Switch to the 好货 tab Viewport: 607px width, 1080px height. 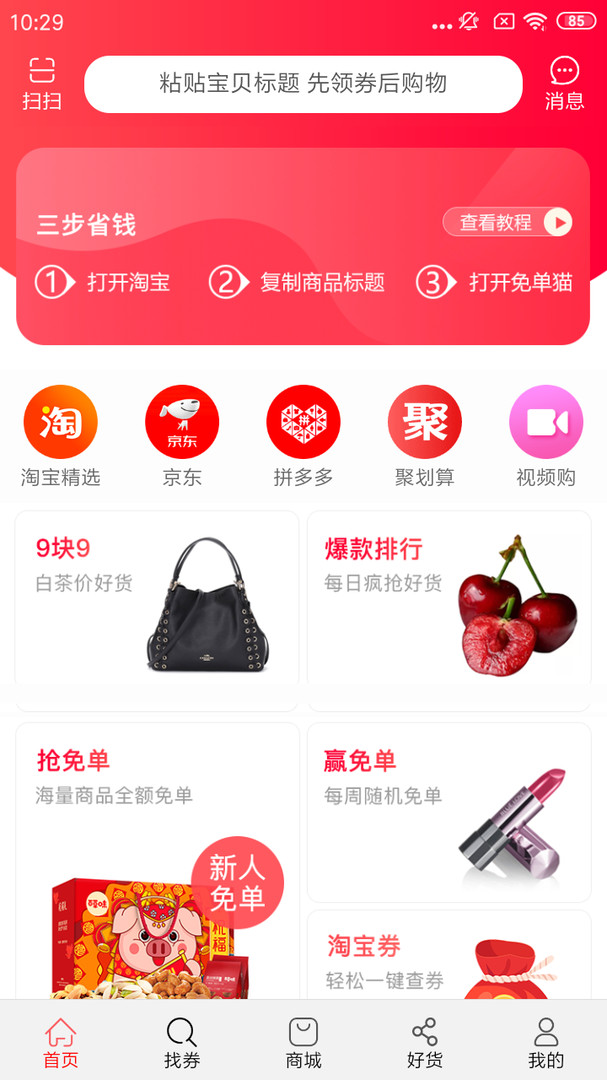pyautogui.click(x=424, y=1042)
